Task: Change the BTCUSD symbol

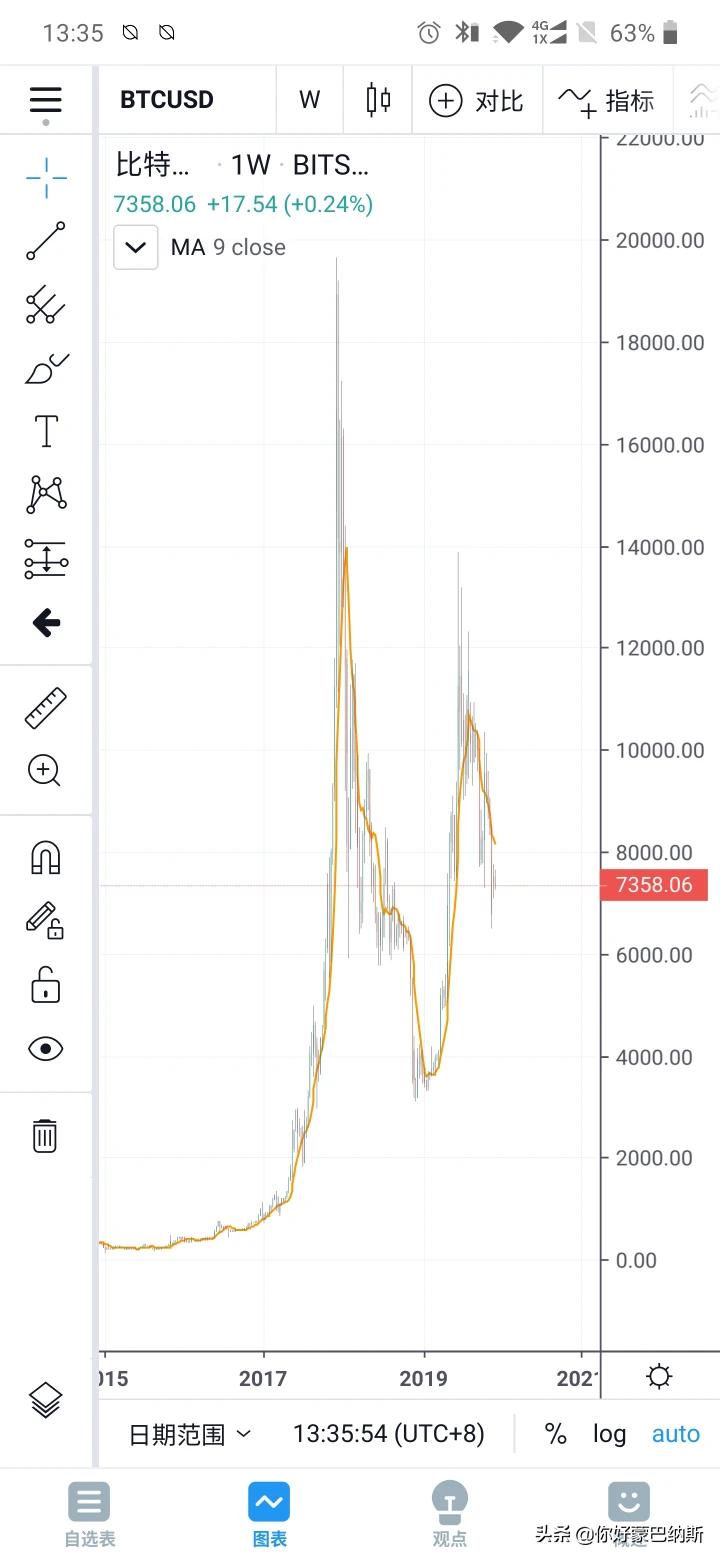Action: pos(167,100)
